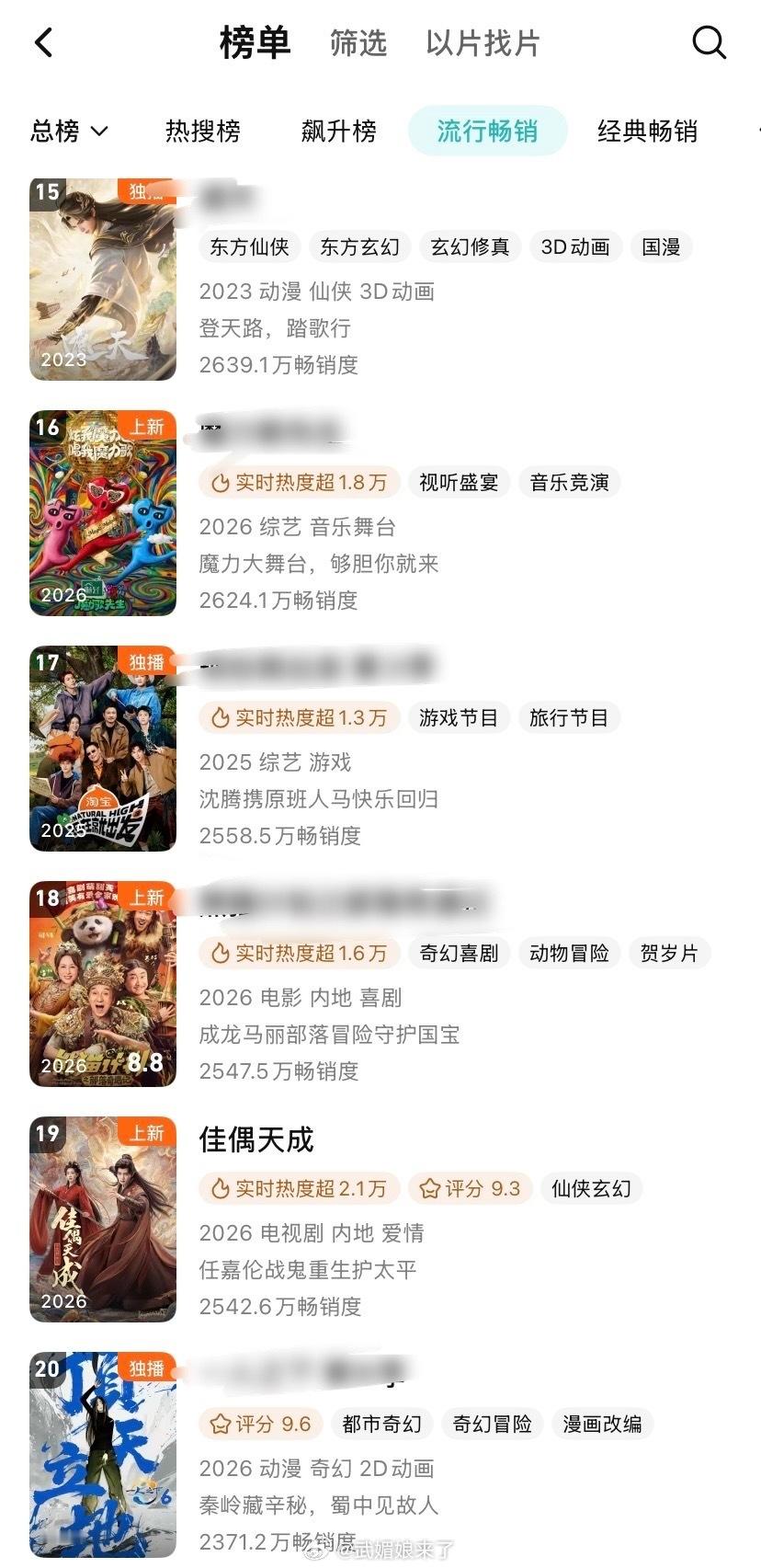Click the flame icon on 实时热度超1.3万 badge
The width and height of the screenshot is (761, 1568).
pyautogui.click(x=219, y=717)
